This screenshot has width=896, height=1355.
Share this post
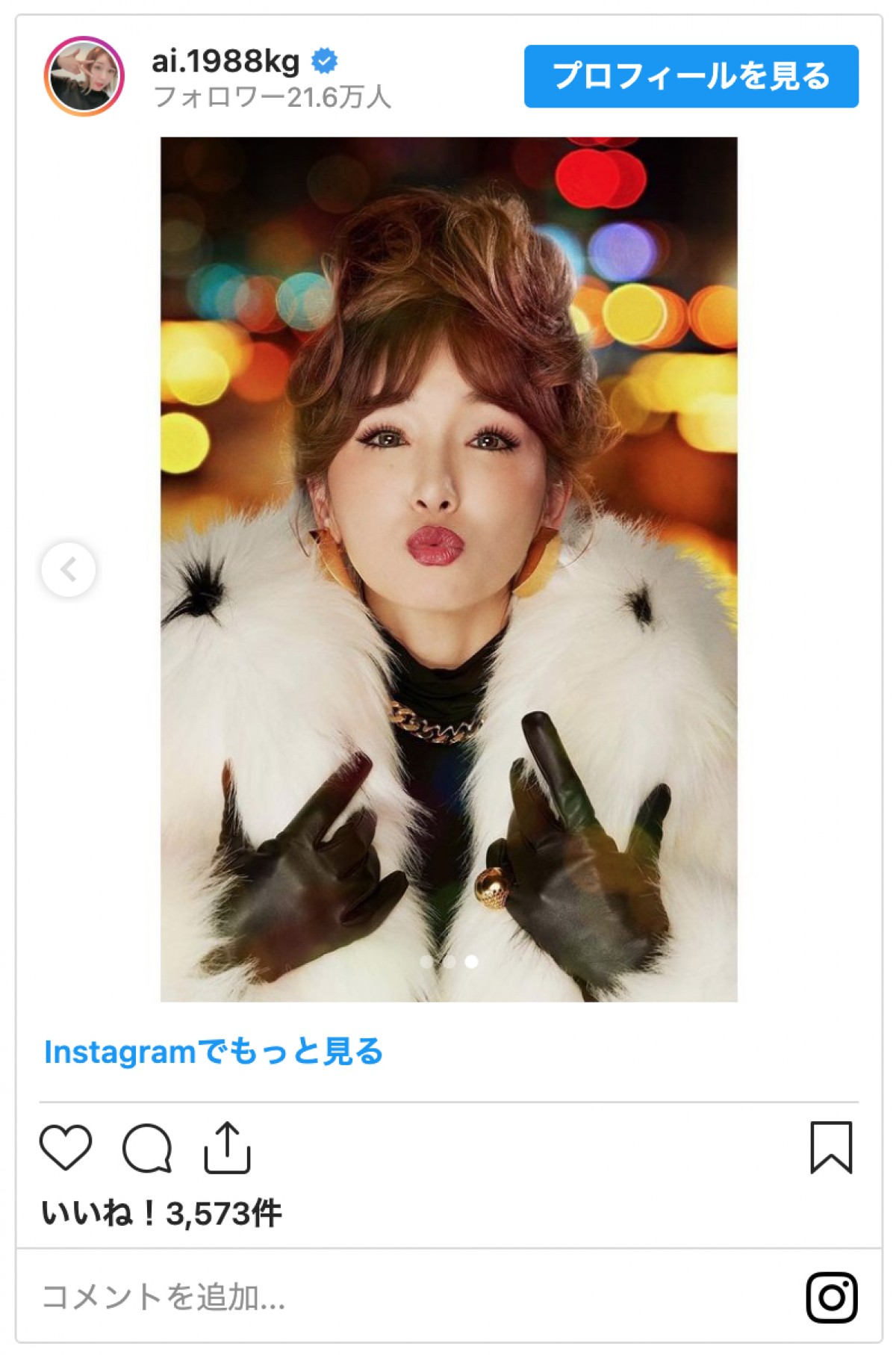coord(227,1147)
